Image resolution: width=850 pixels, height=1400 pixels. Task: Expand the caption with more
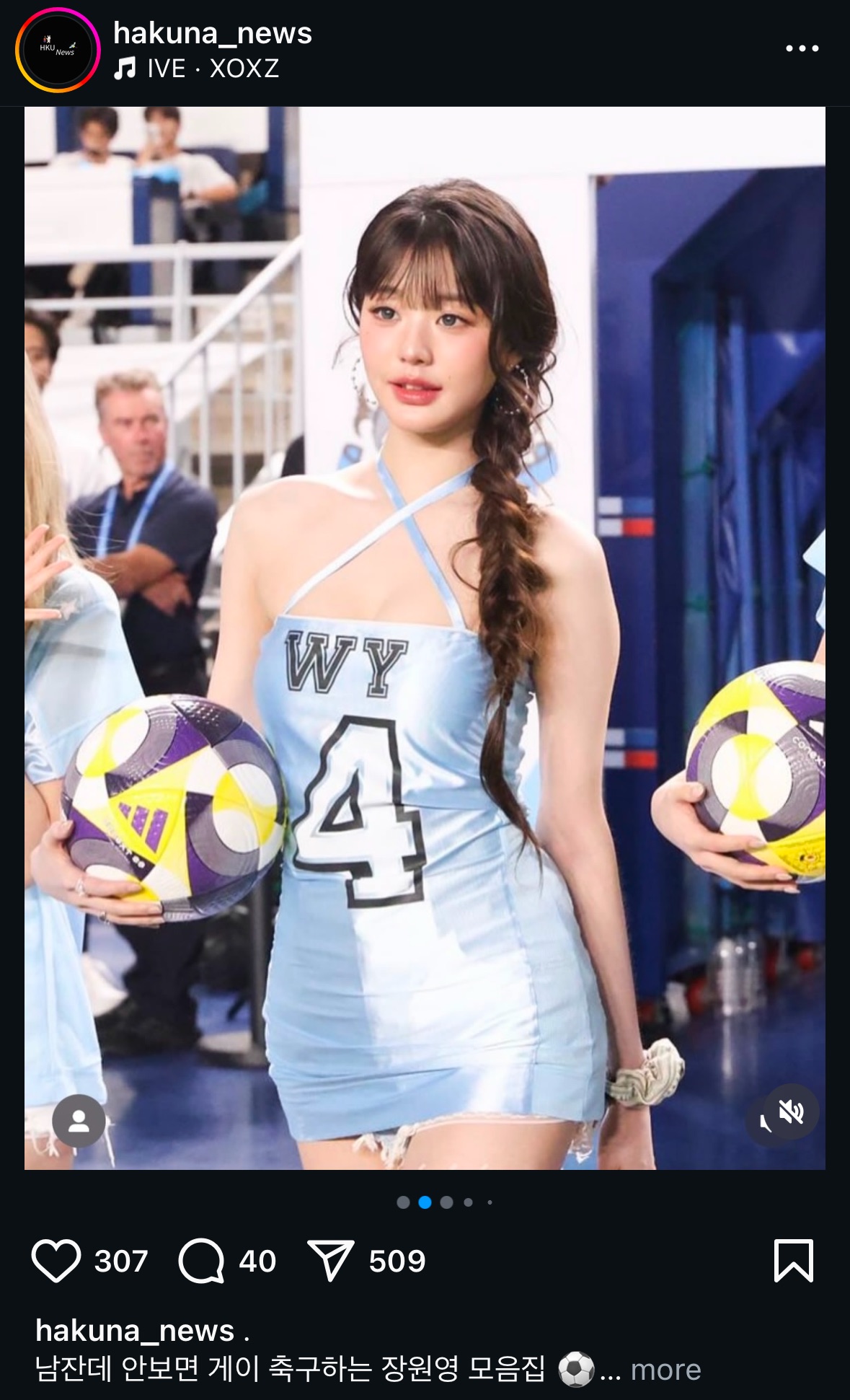click(x=665, y=1369)
